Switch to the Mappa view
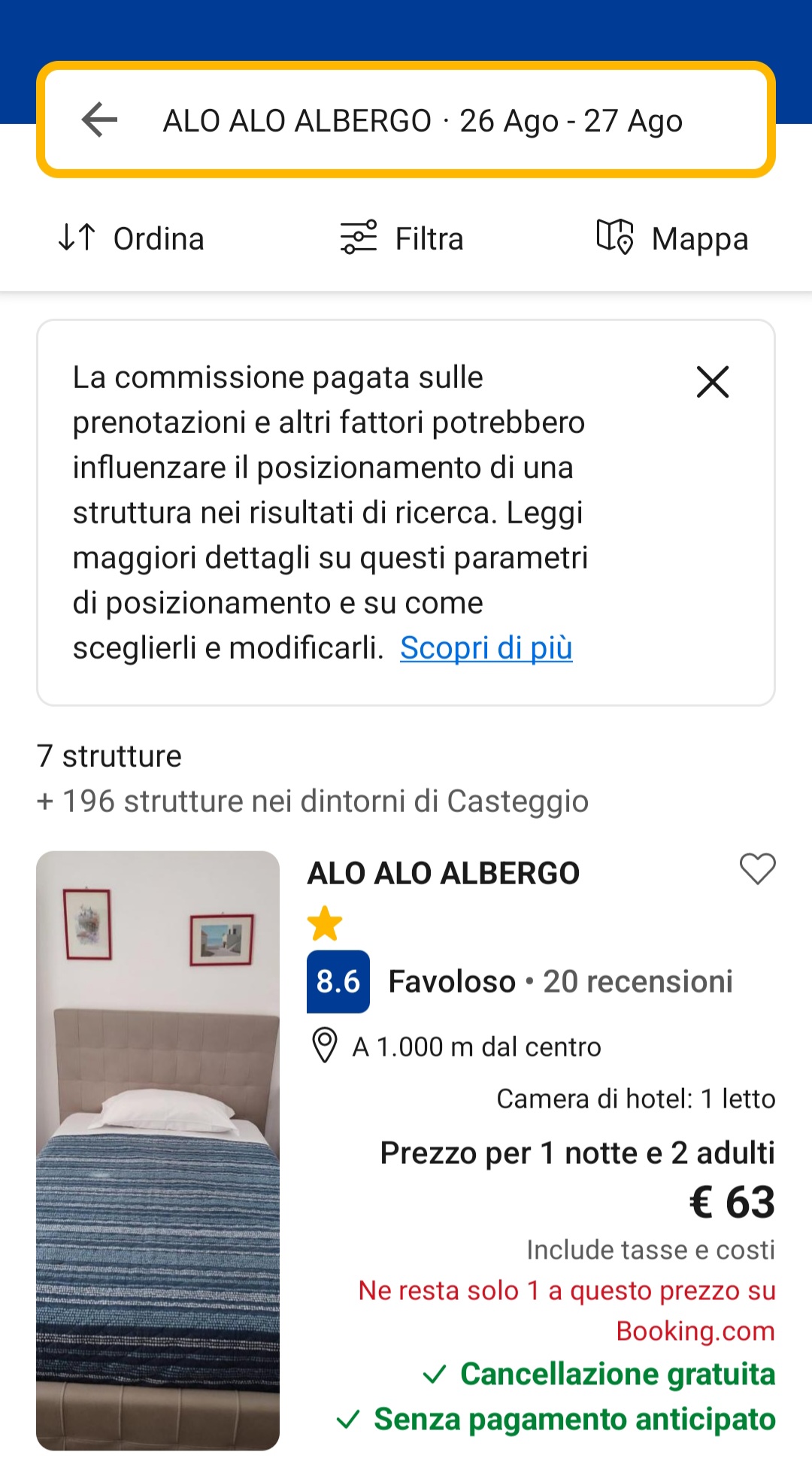This screenshot has width=812, height=1473. click(x=672, y=238)
